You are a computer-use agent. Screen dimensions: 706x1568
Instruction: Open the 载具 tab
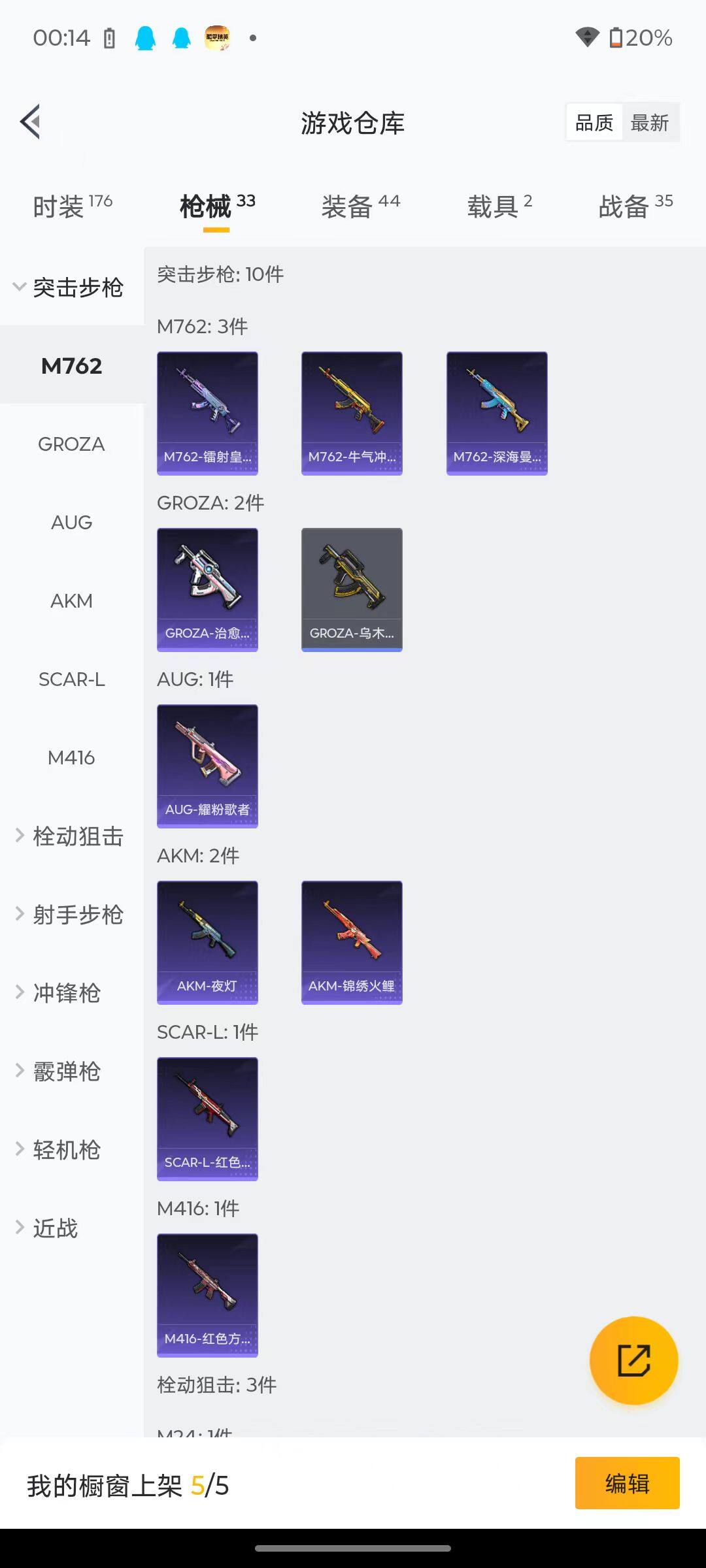click(499, 206)
